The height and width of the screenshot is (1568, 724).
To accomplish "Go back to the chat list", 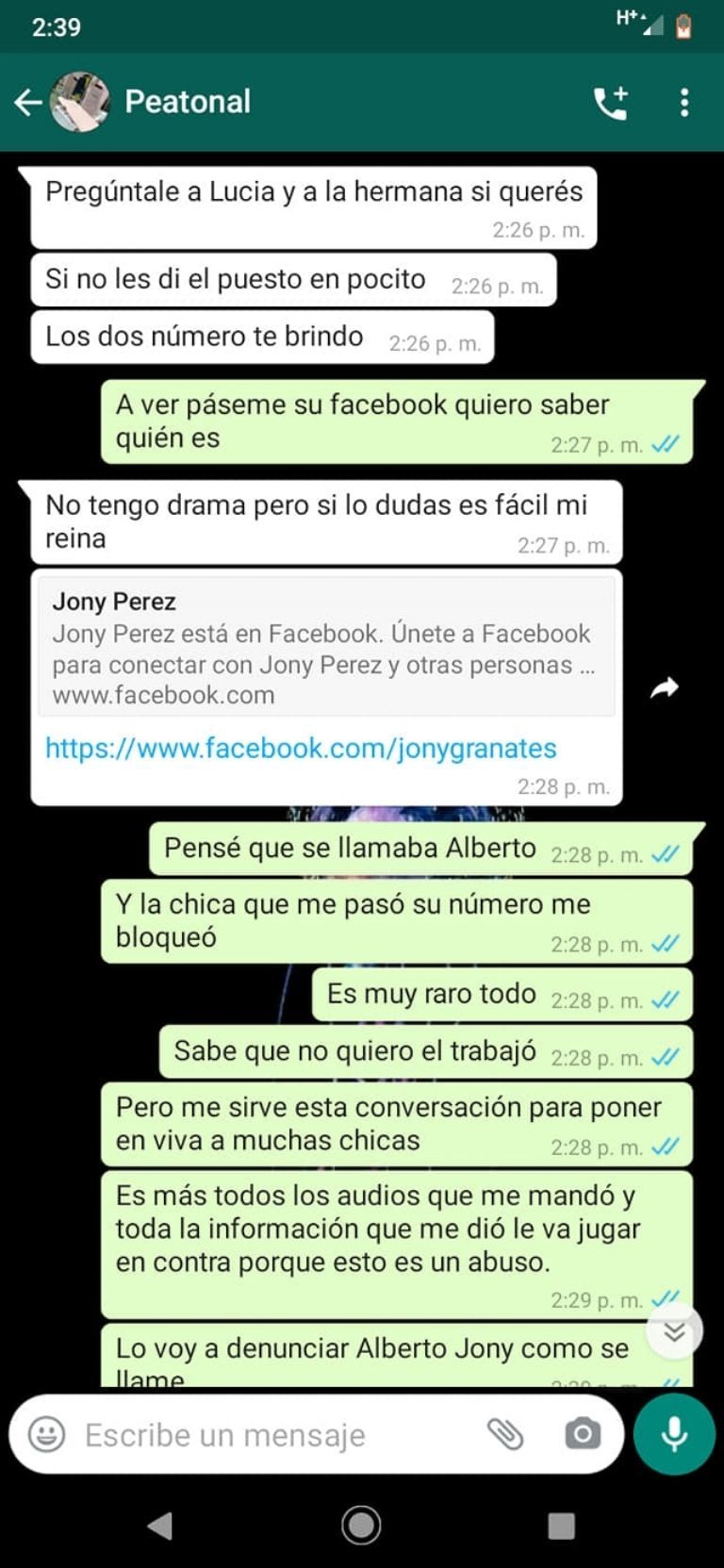I will click(28, 102).
